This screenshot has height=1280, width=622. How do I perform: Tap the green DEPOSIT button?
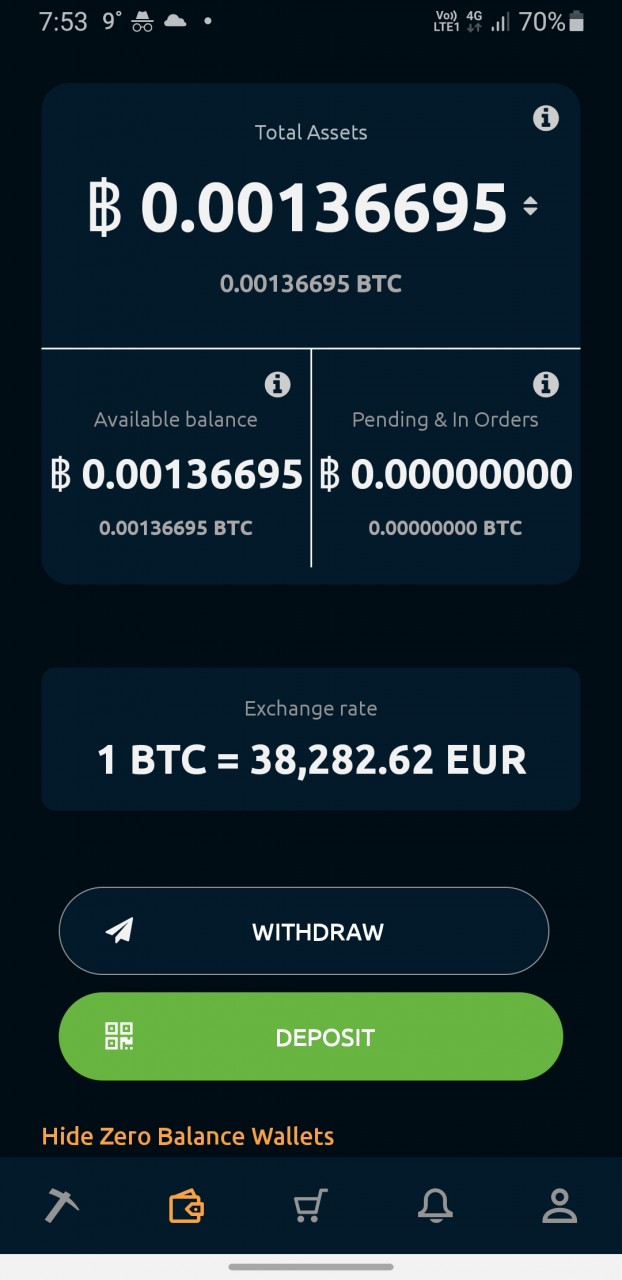311,1036
